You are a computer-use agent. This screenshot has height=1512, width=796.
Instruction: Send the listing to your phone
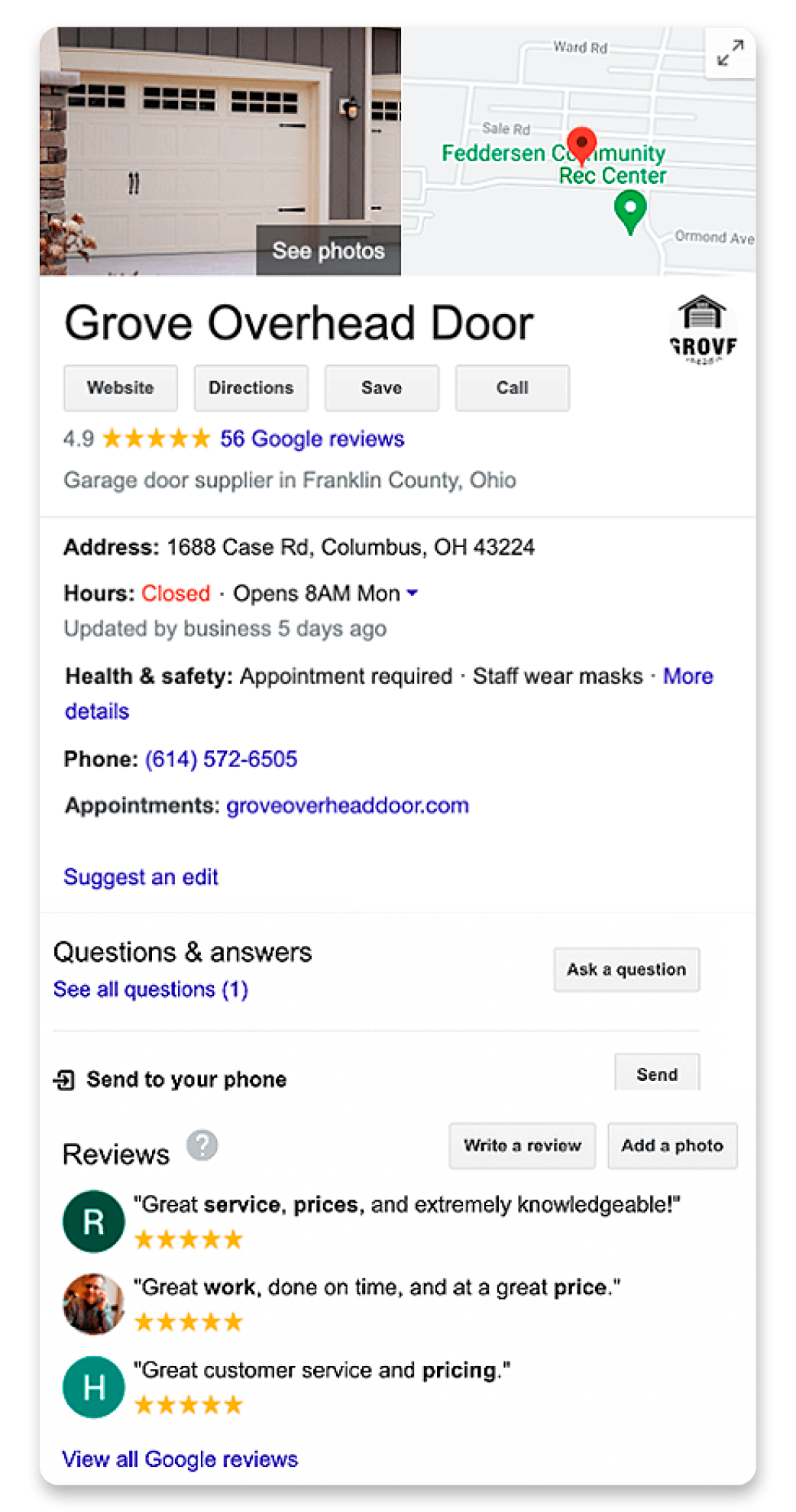pyautogui.click(x=656, y=1074)
